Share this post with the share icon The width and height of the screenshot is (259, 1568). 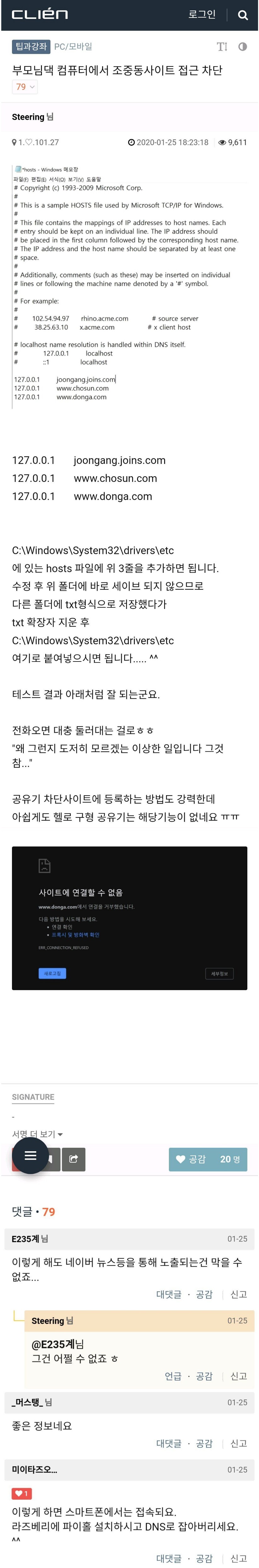tap(73, 1159)
